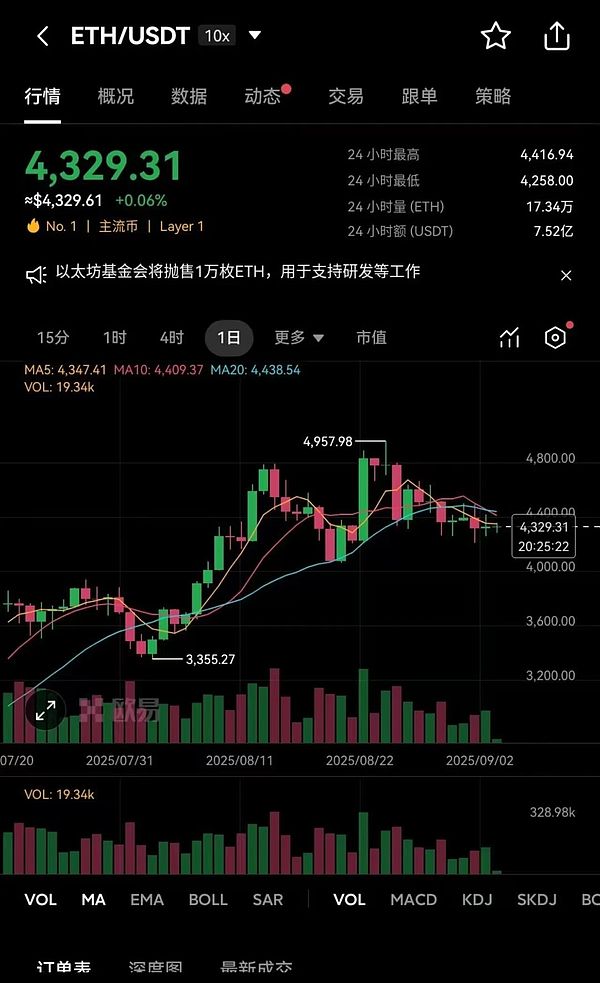Share this chart page
The width and height of the screenshot is (600, 983).
pyautogui.click(x=556, y=36)
